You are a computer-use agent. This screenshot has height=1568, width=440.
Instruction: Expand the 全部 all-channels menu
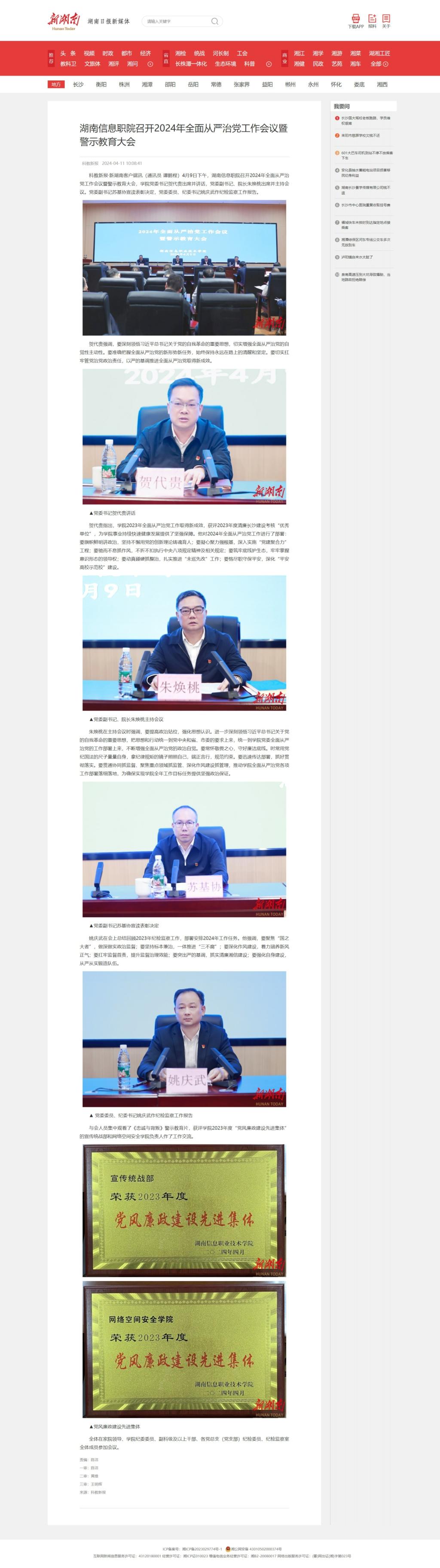pyautogui.click(x=379, y=64)
